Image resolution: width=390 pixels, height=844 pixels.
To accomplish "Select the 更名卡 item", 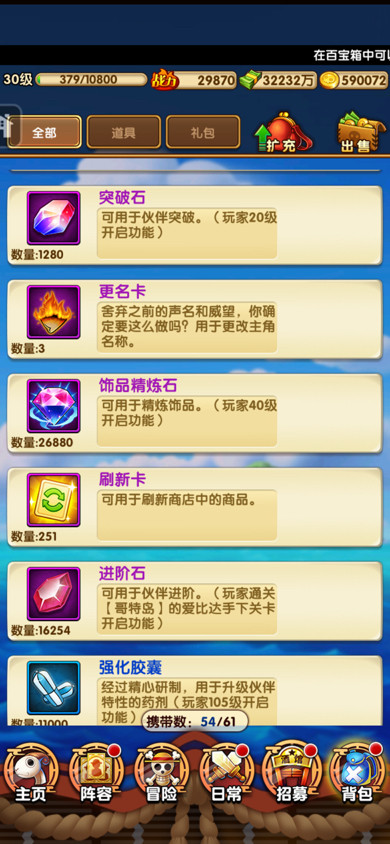I will (195, 319).
